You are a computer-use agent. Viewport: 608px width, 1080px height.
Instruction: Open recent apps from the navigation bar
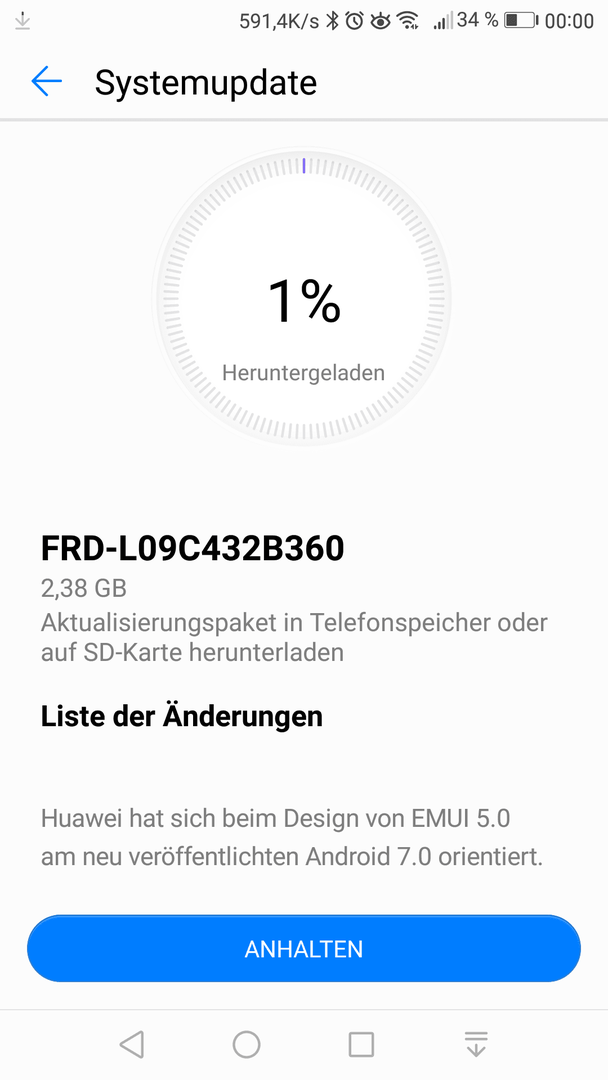(361, 1045)
